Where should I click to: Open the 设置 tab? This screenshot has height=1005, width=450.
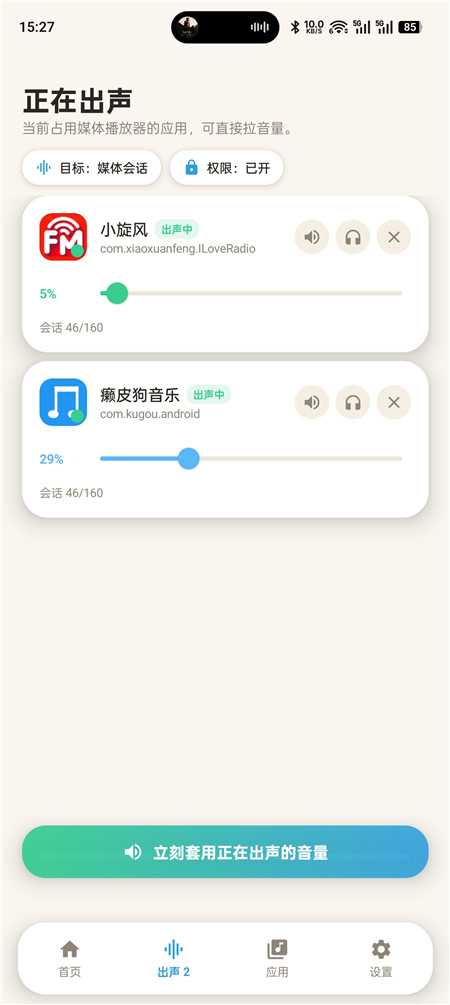tap(381, 959)
